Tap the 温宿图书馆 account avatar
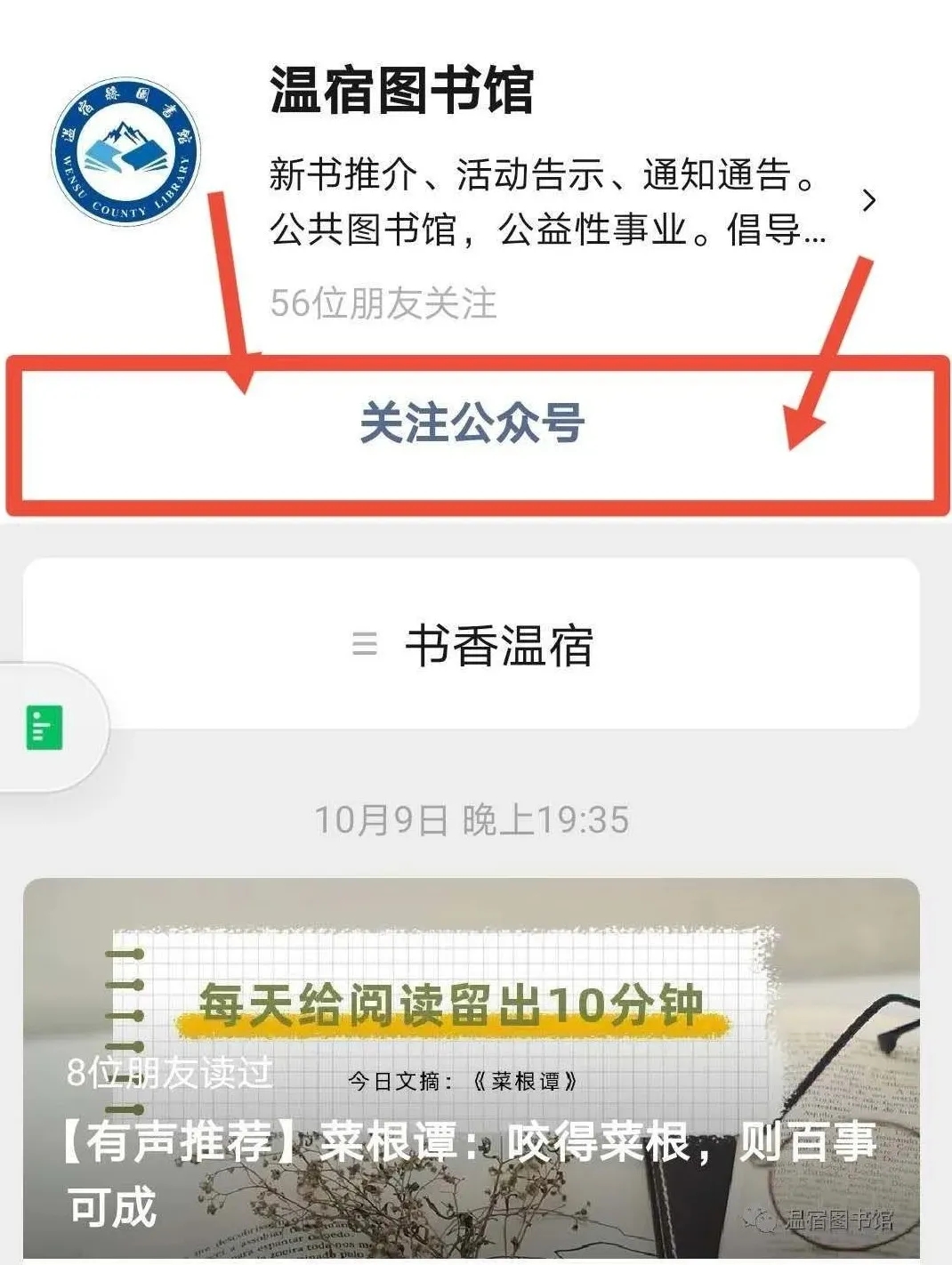Viewport: 952px width, 1265px height. click(x=125, y=151)
